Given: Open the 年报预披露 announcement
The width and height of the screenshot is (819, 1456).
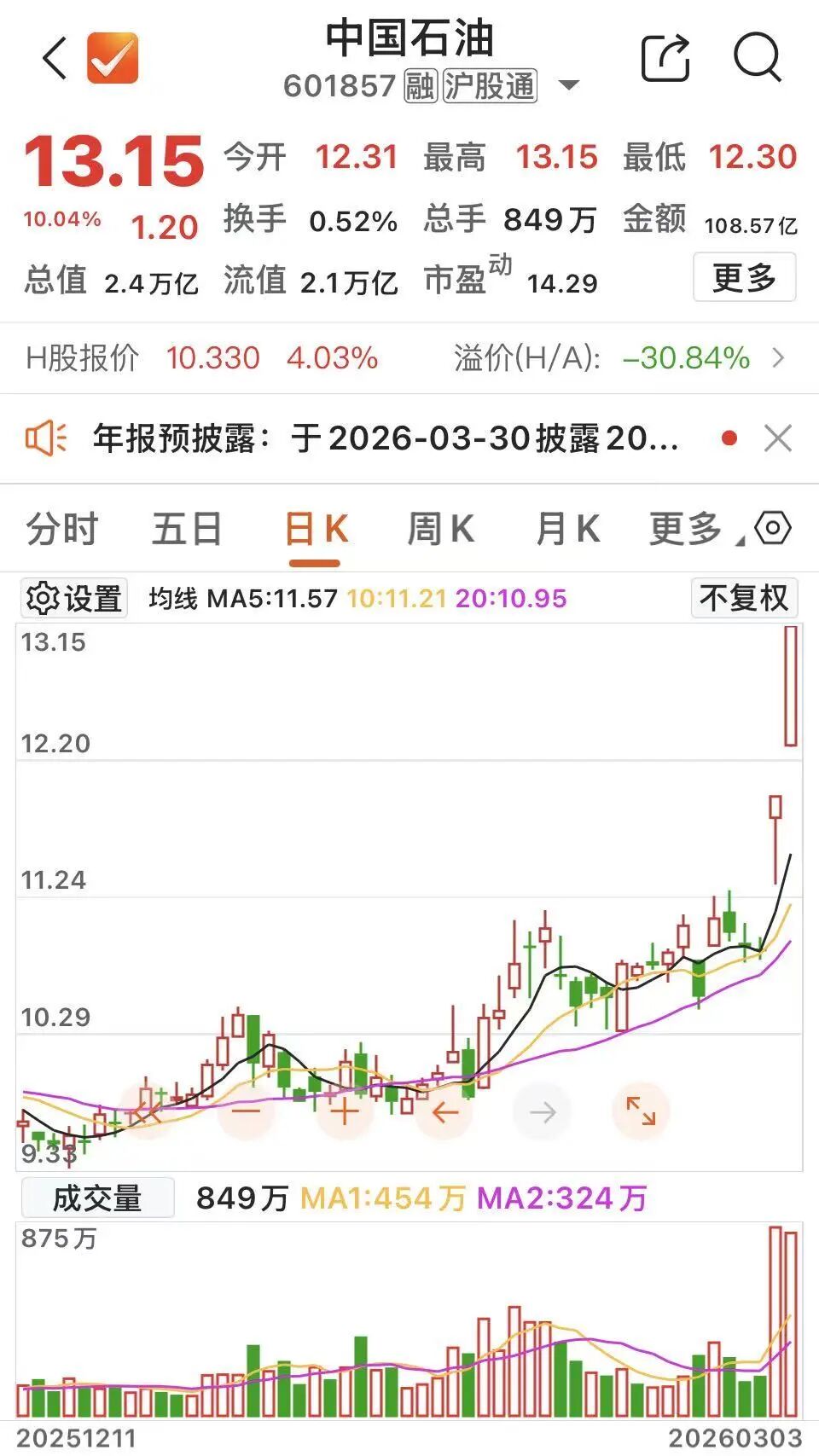Looking at the screenshot, I should [x=386, y=438].
